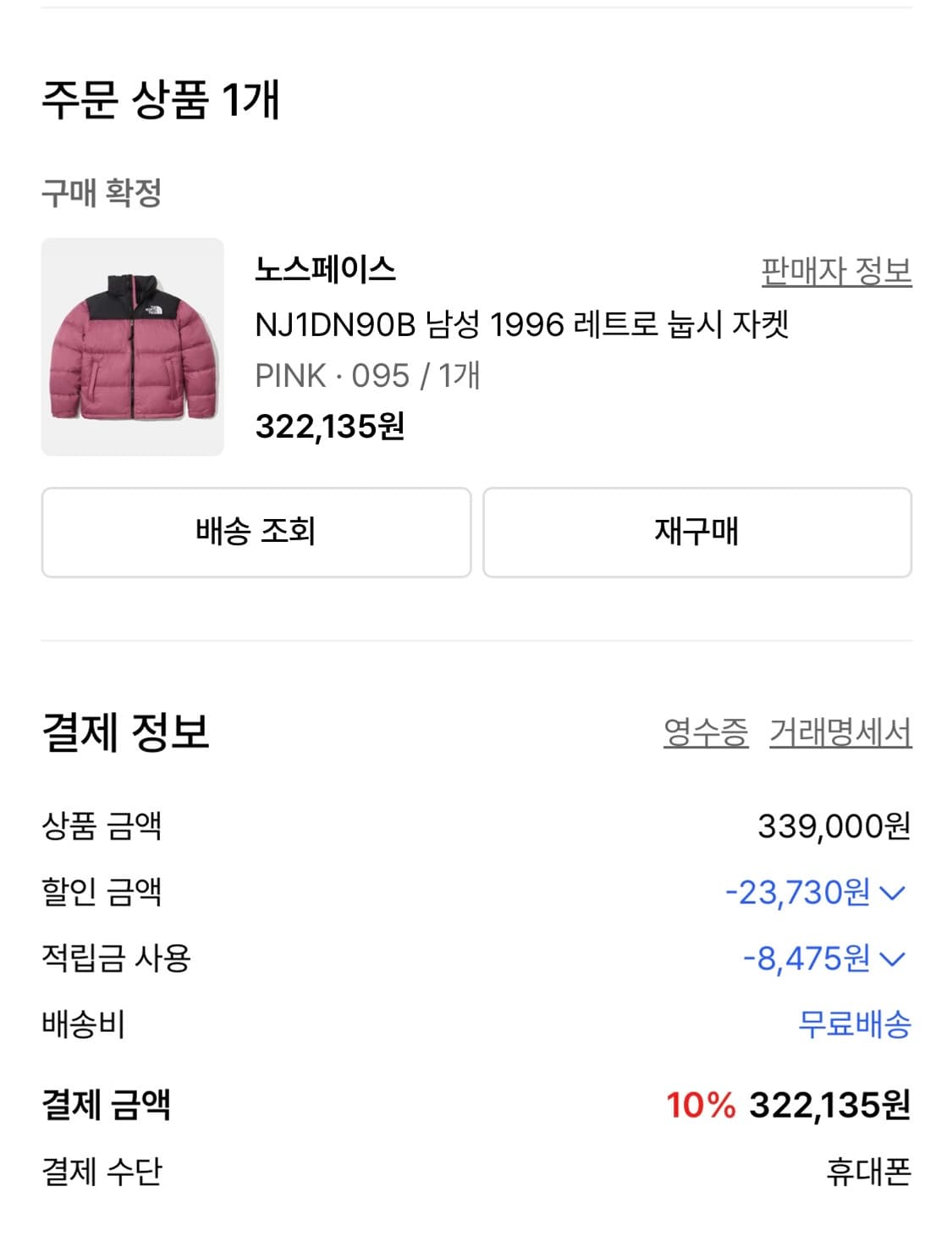Open the 판매자 정보 seller info link
Screen dimensions: 952x1253
835,271
